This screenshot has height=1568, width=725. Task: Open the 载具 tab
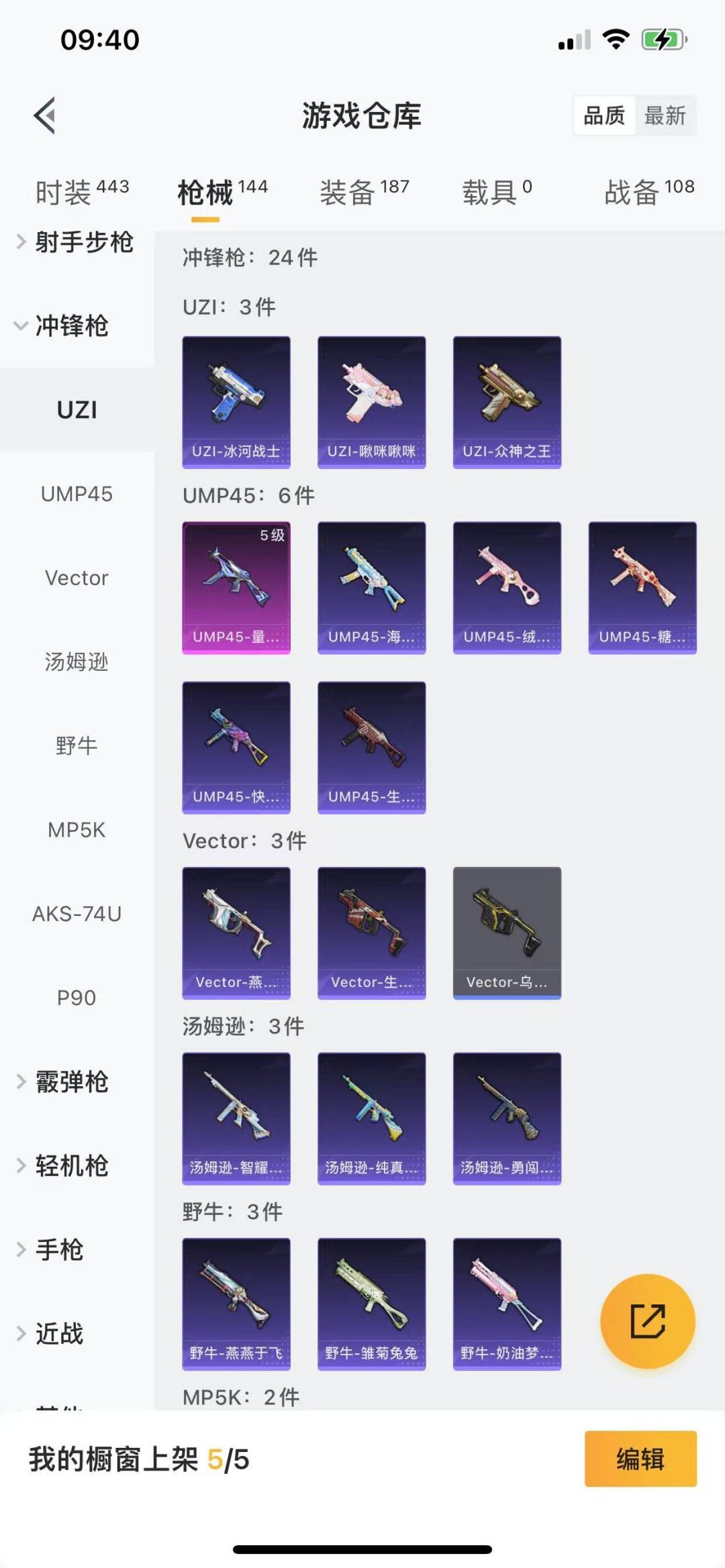(497, 192)
